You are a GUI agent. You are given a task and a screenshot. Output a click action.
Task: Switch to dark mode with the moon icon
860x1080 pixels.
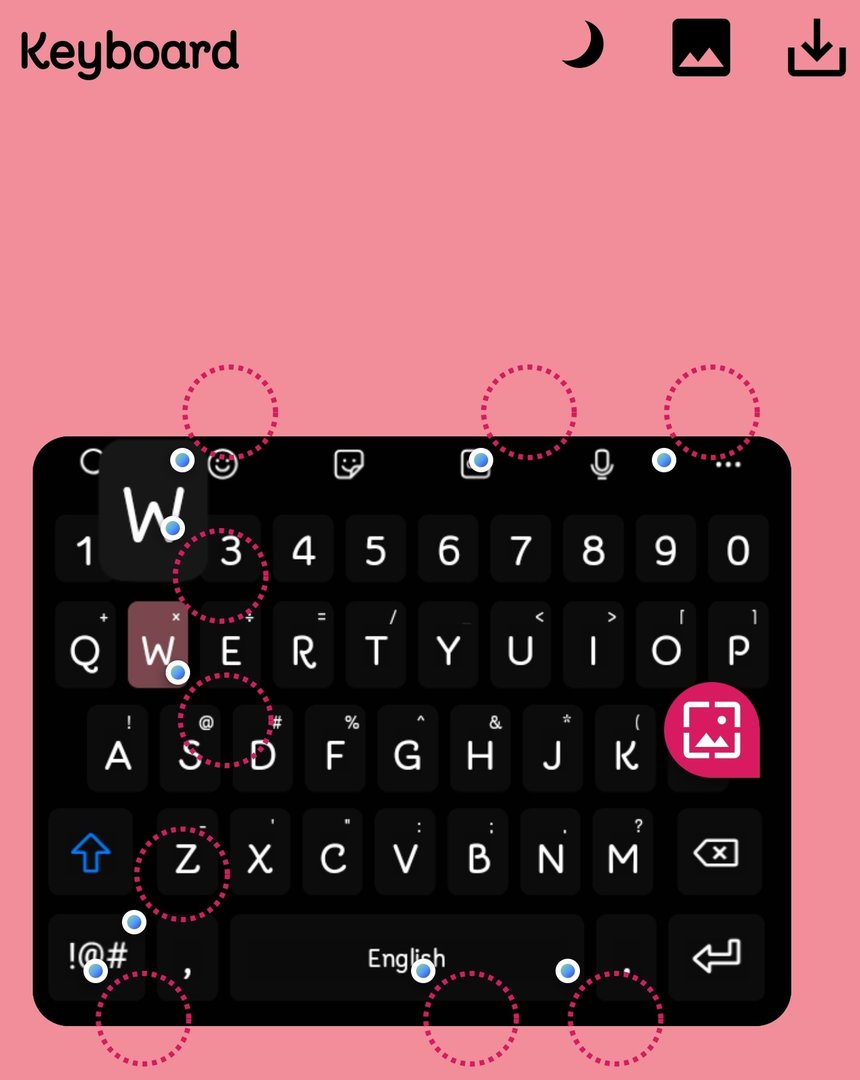[583, 47]
